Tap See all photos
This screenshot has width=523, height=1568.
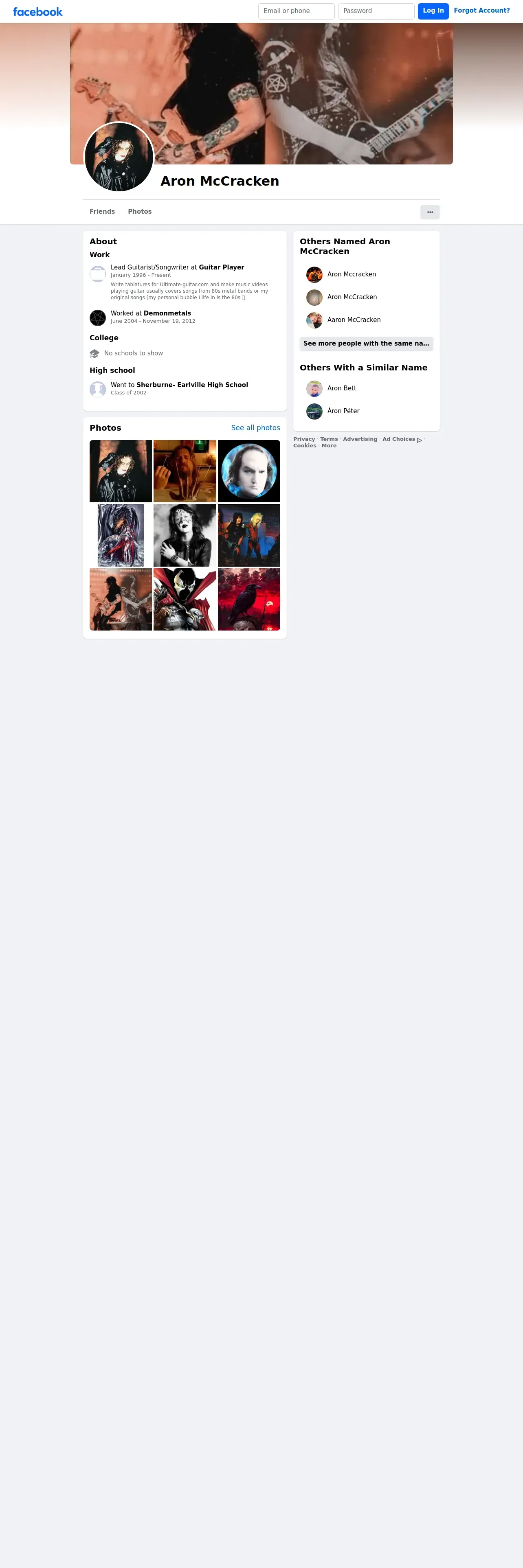(256, 428)
